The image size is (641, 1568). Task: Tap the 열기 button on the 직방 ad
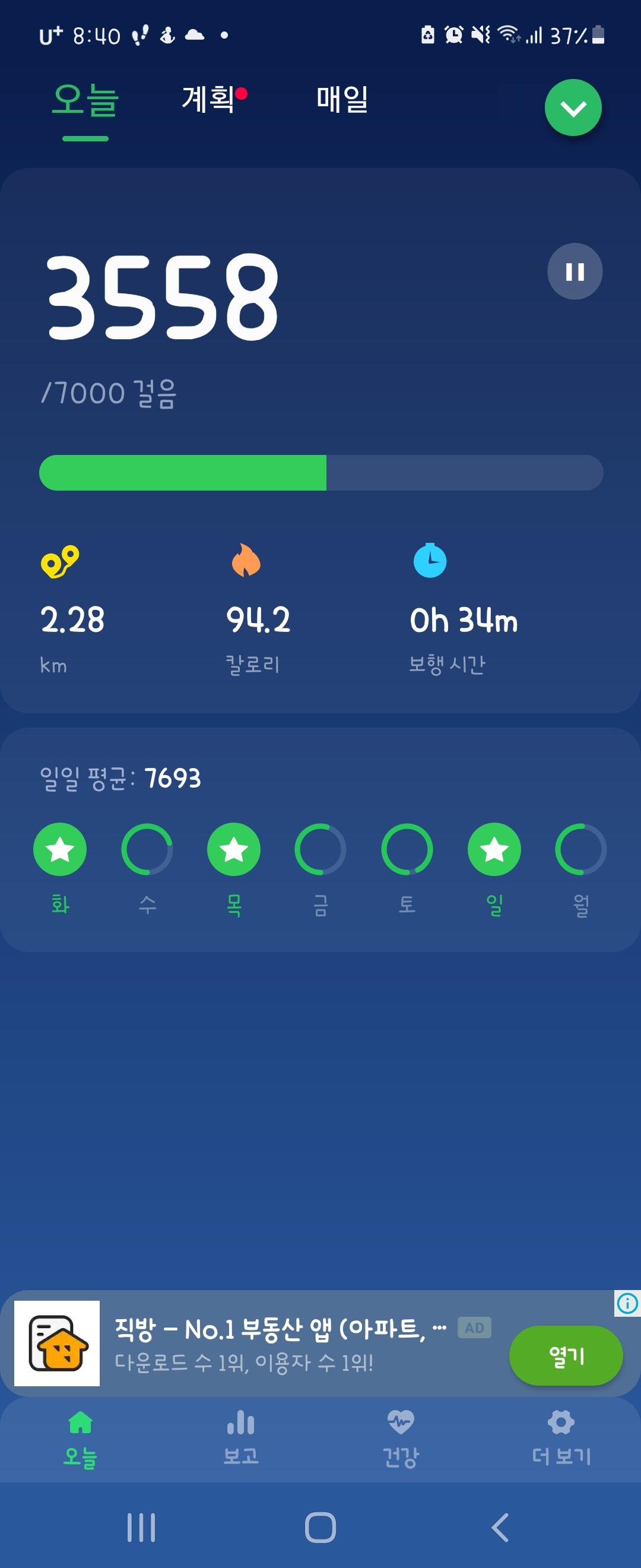tap(566, 1355)
